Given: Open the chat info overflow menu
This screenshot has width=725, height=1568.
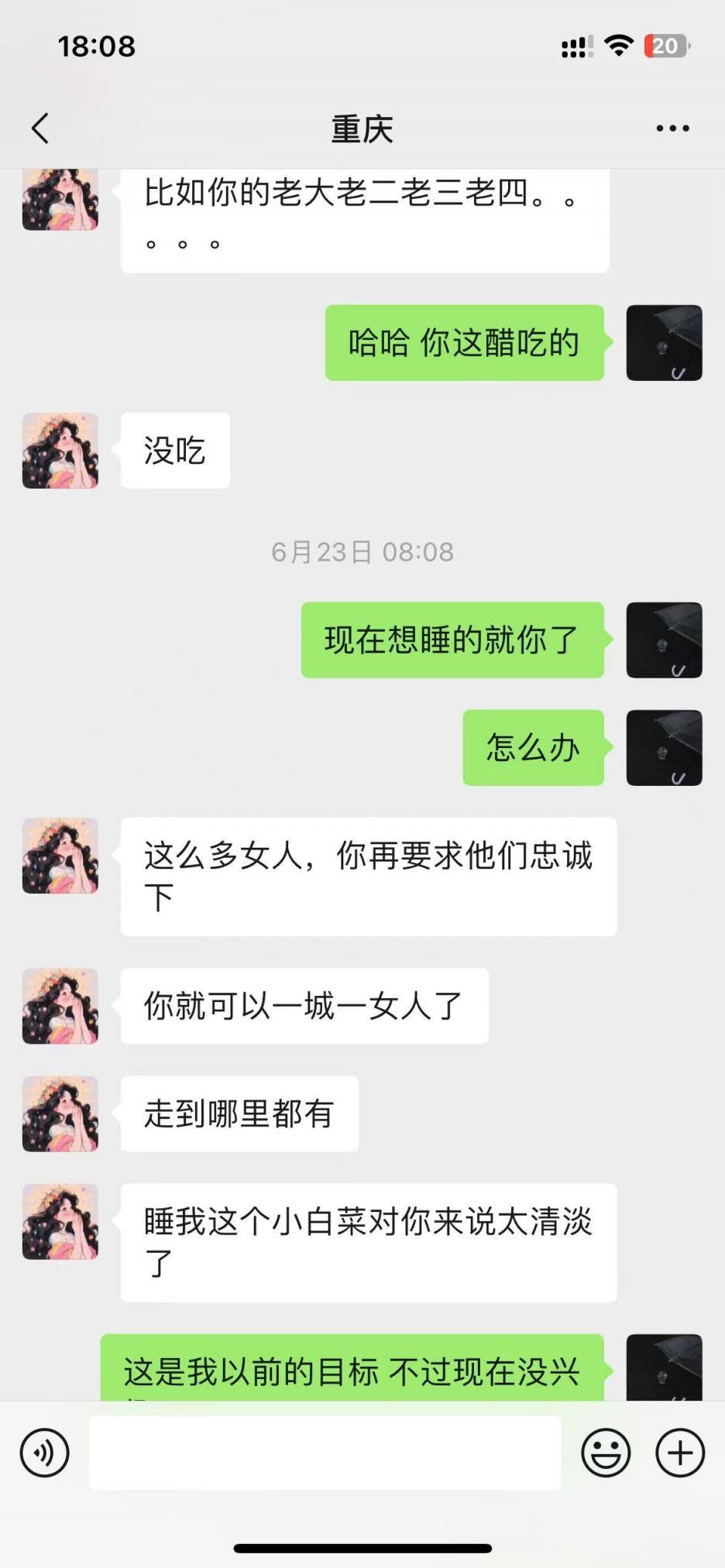Looking at the screenshot, I should coord(672,129).
